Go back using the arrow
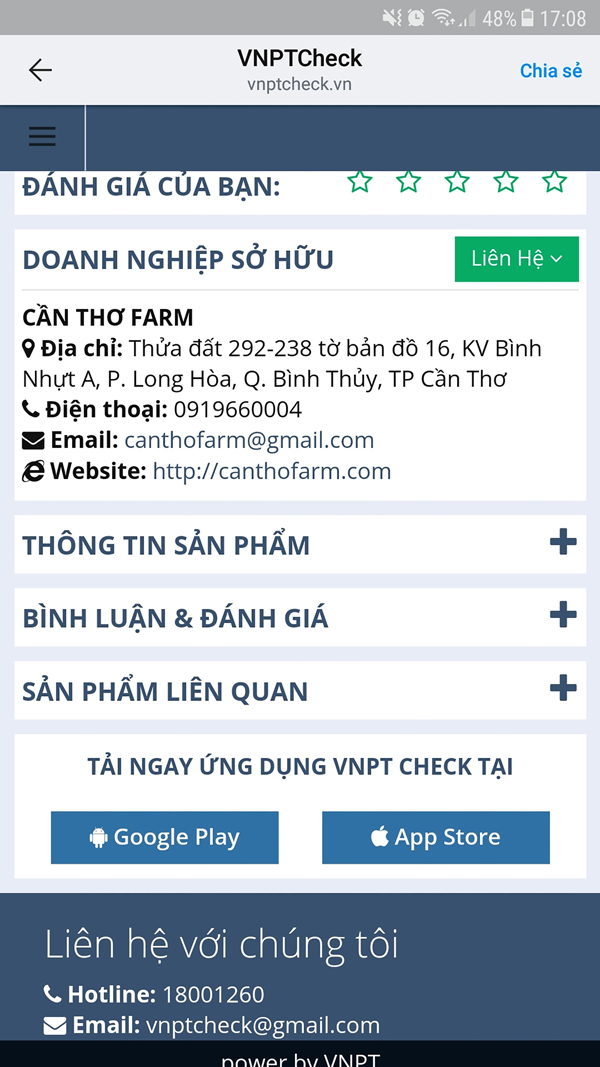The height and width of the screenshot is (1067, 600). (x=40, y=70)
